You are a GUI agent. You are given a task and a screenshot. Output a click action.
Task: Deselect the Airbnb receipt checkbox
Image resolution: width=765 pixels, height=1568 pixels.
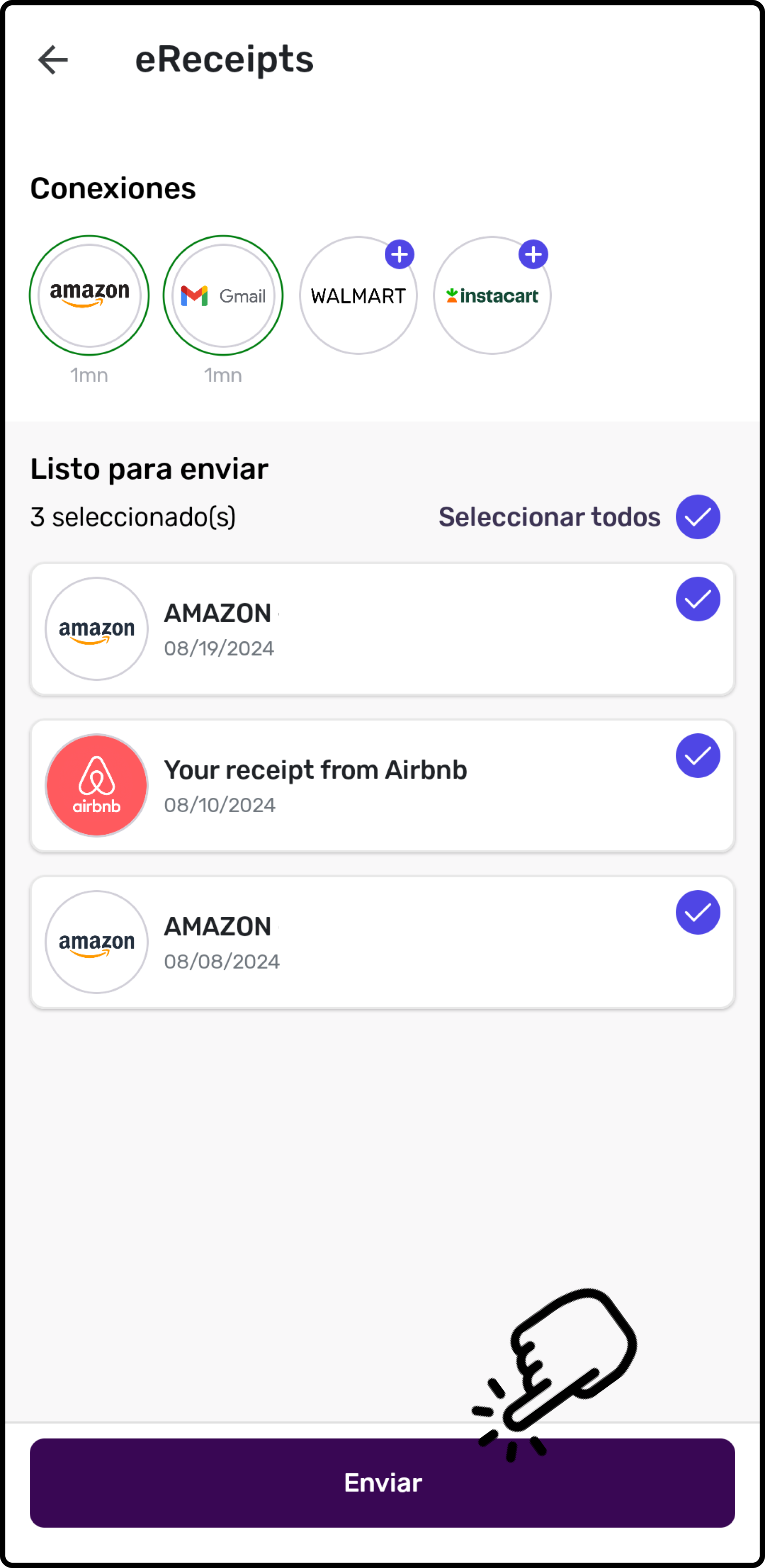[x=697, y=756]
